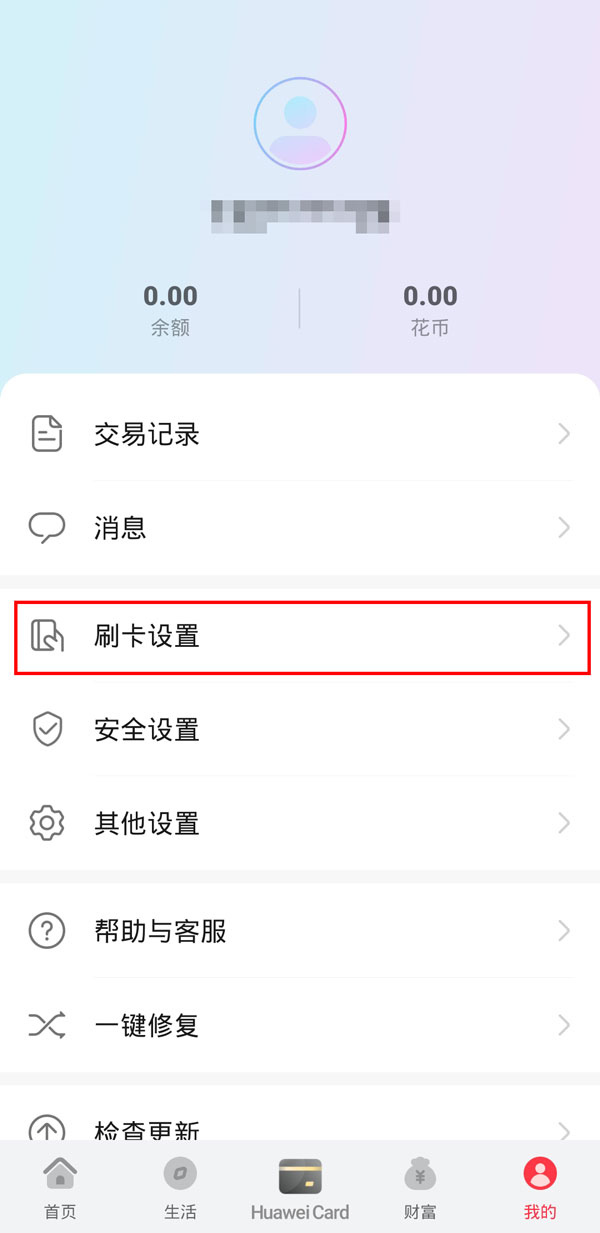Open 安全设置 security settings
The width and height of the screenshot is (600, 1233).
[300, 730]
